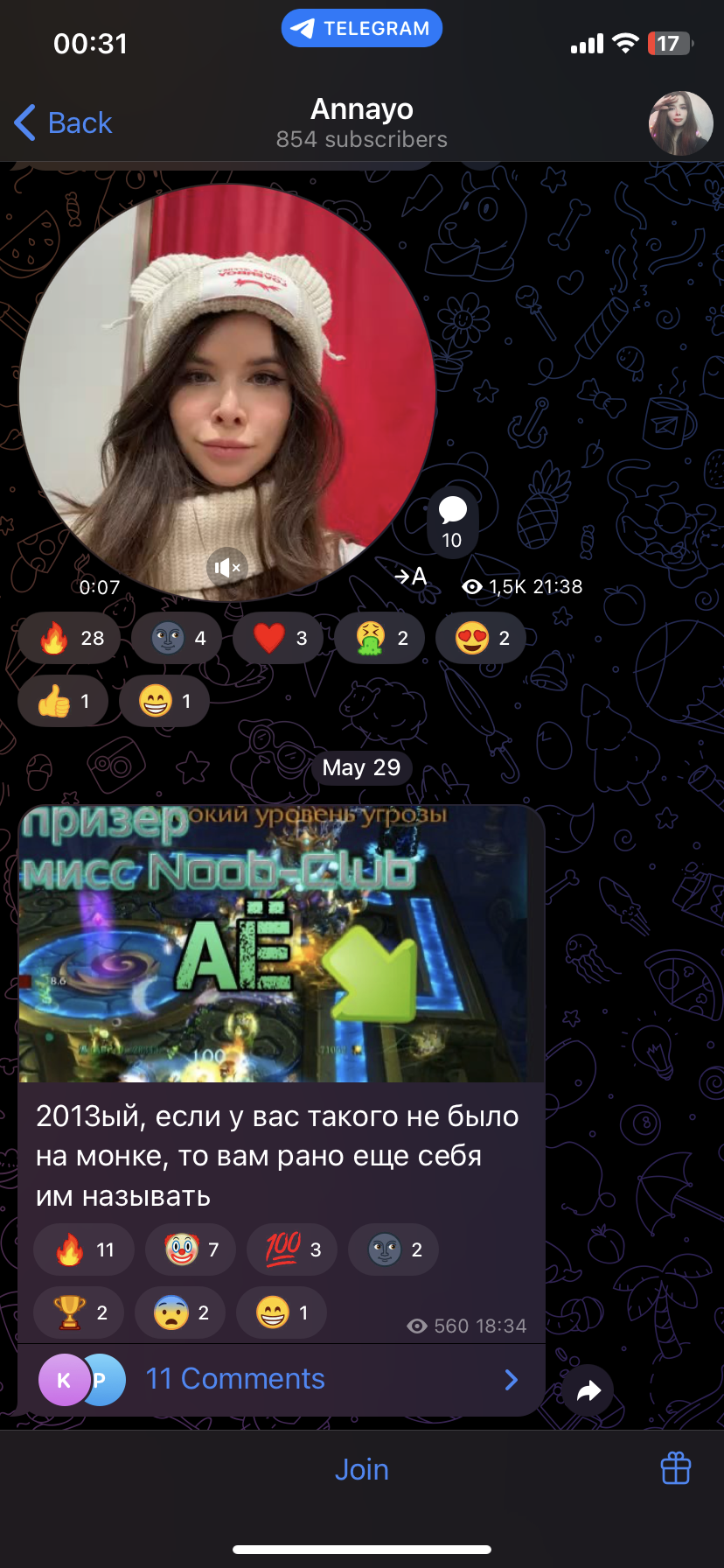724x1568 pixels.
Task: Open the gift icon beside Join
Action: tap(676, 1468)
